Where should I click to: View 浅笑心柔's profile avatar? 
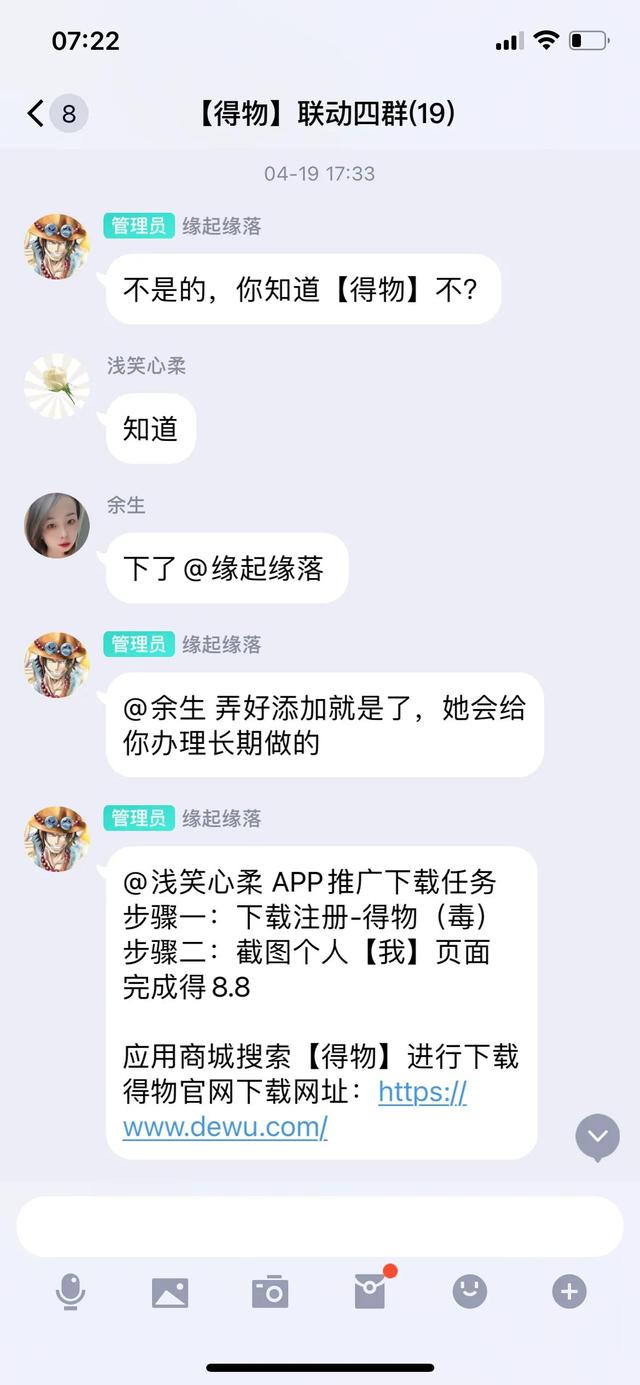coord(57,385)
